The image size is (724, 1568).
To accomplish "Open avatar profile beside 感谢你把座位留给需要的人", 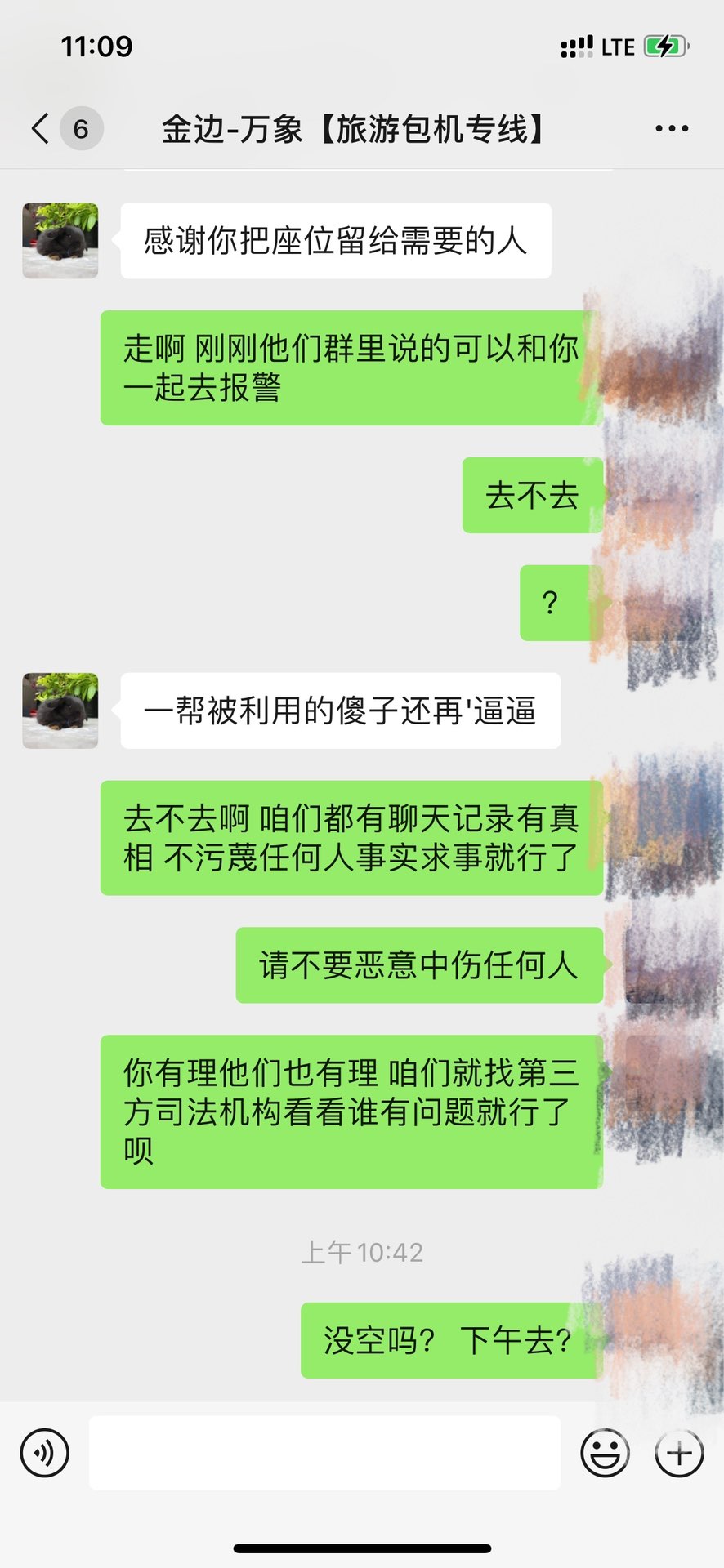I will (60, 241).
